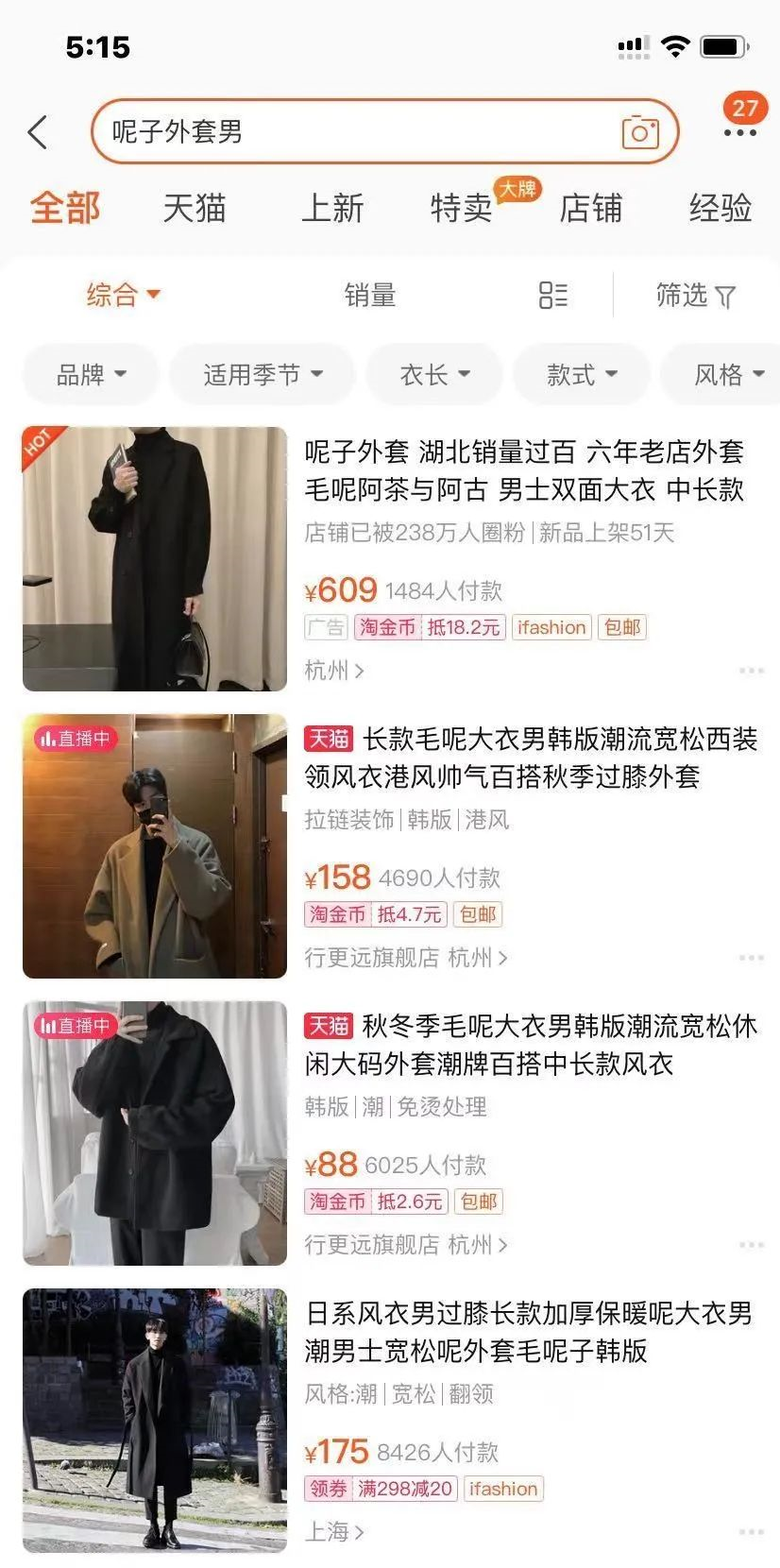
Task: Sort results by 销量
Action: click(369, 296)
